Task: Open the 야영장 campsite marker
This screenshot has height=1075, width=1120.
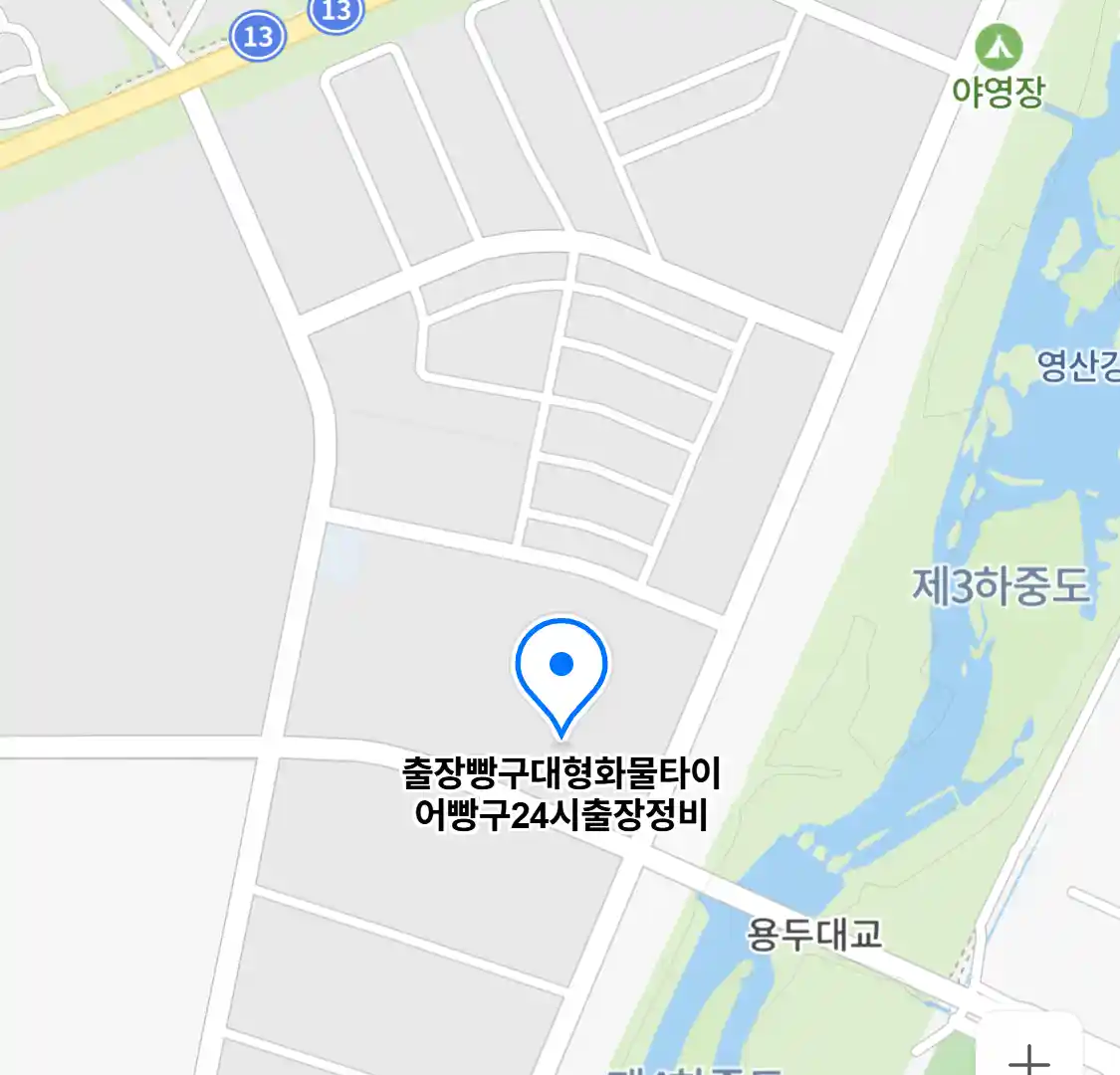Action: pos(998,47)
